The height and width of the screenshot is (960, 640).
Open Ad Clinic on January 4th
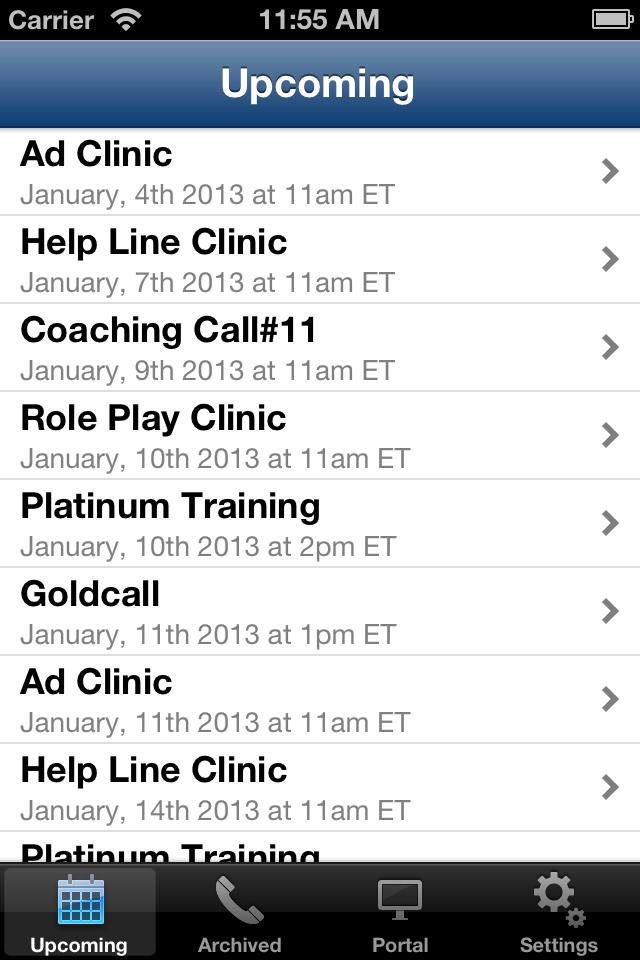click(320, 172)
